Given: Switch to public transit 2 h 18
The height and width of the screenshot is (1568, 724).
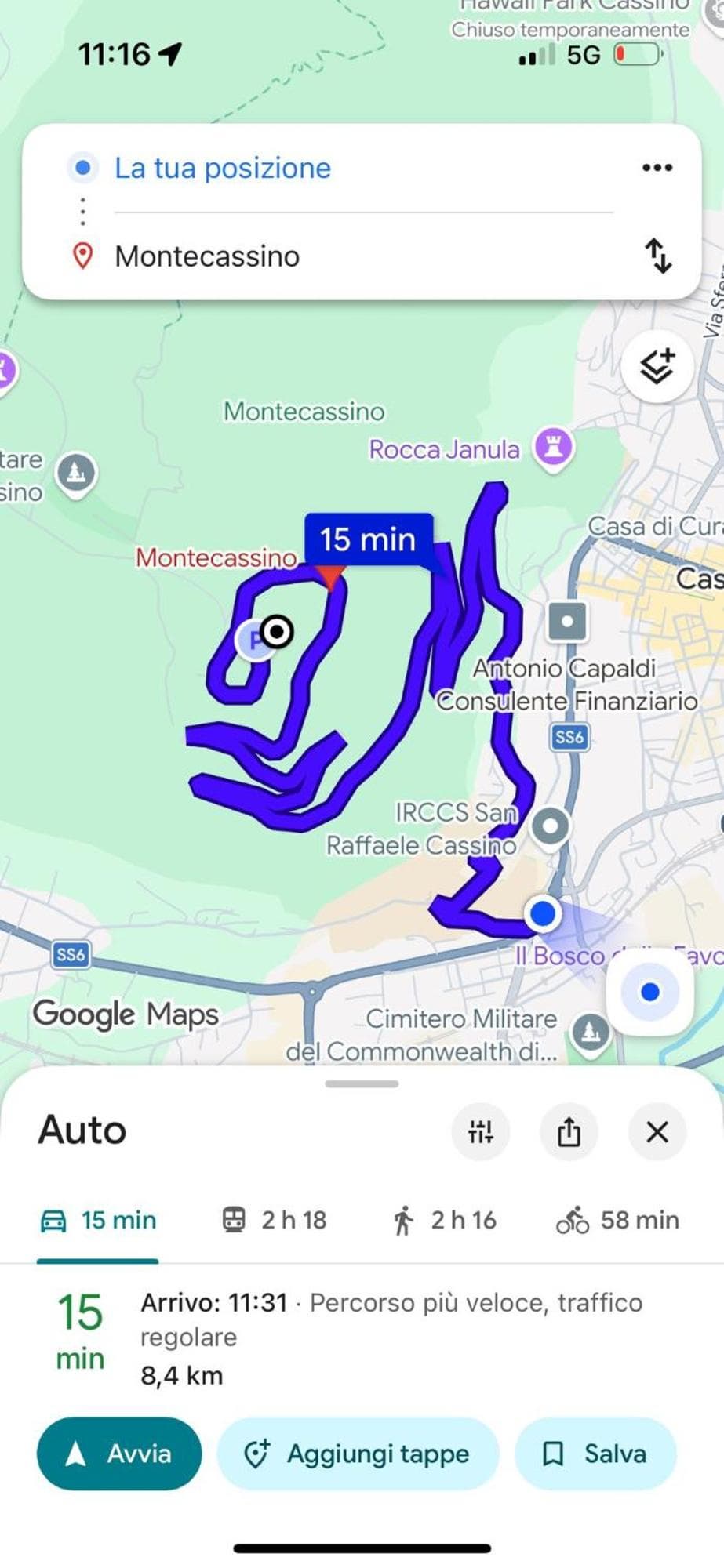Looking at the screenshot, I should [x=274, y=1220].
